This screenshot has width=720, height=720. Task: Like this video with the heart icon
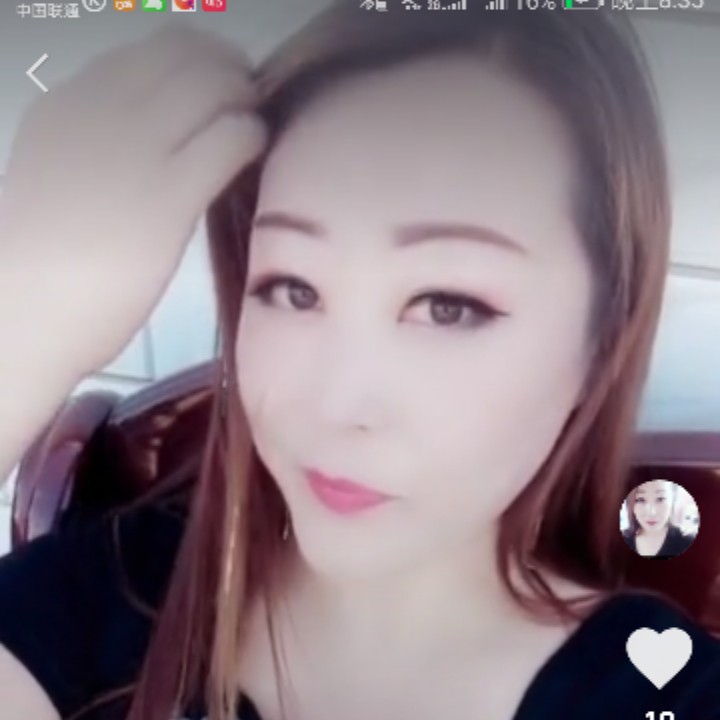[659, 657]
